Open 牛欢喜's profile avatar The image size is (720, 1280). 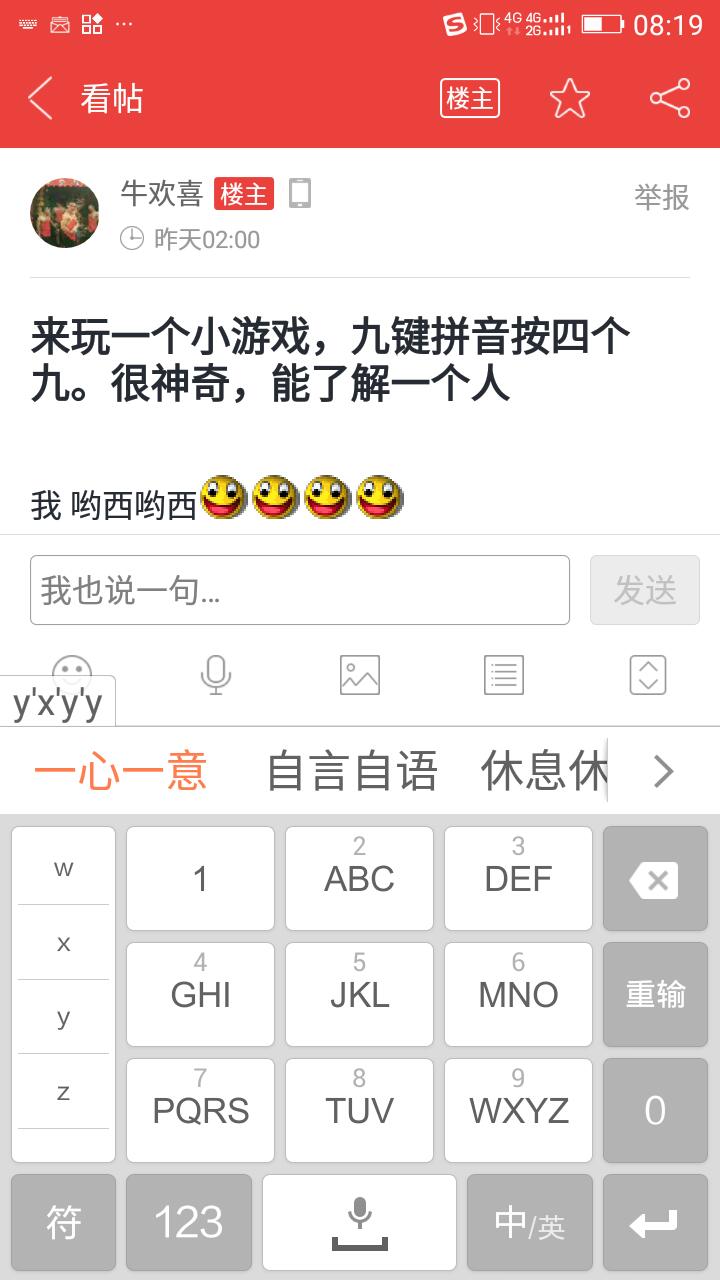(x=66, y=212)
